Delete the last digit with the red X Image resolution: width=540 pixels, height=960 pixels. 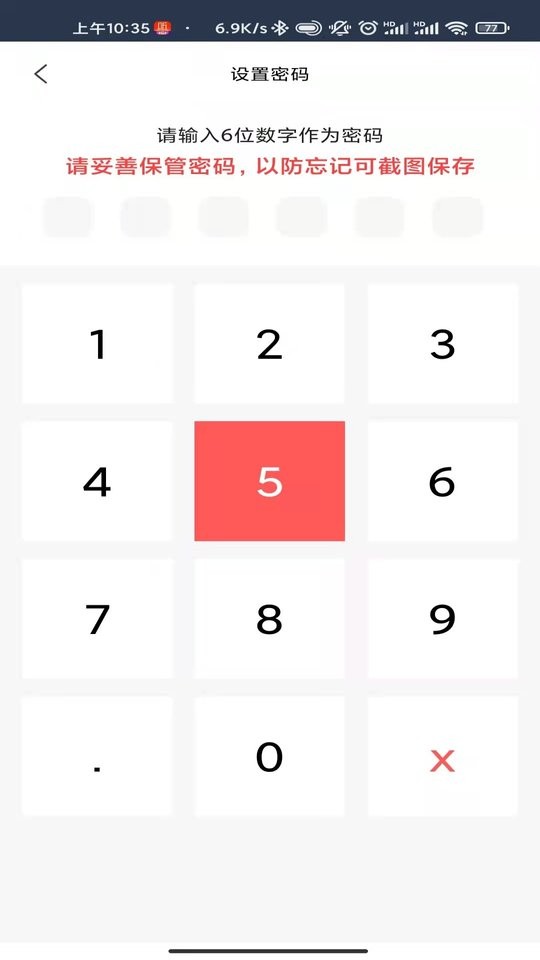point(442,757)
